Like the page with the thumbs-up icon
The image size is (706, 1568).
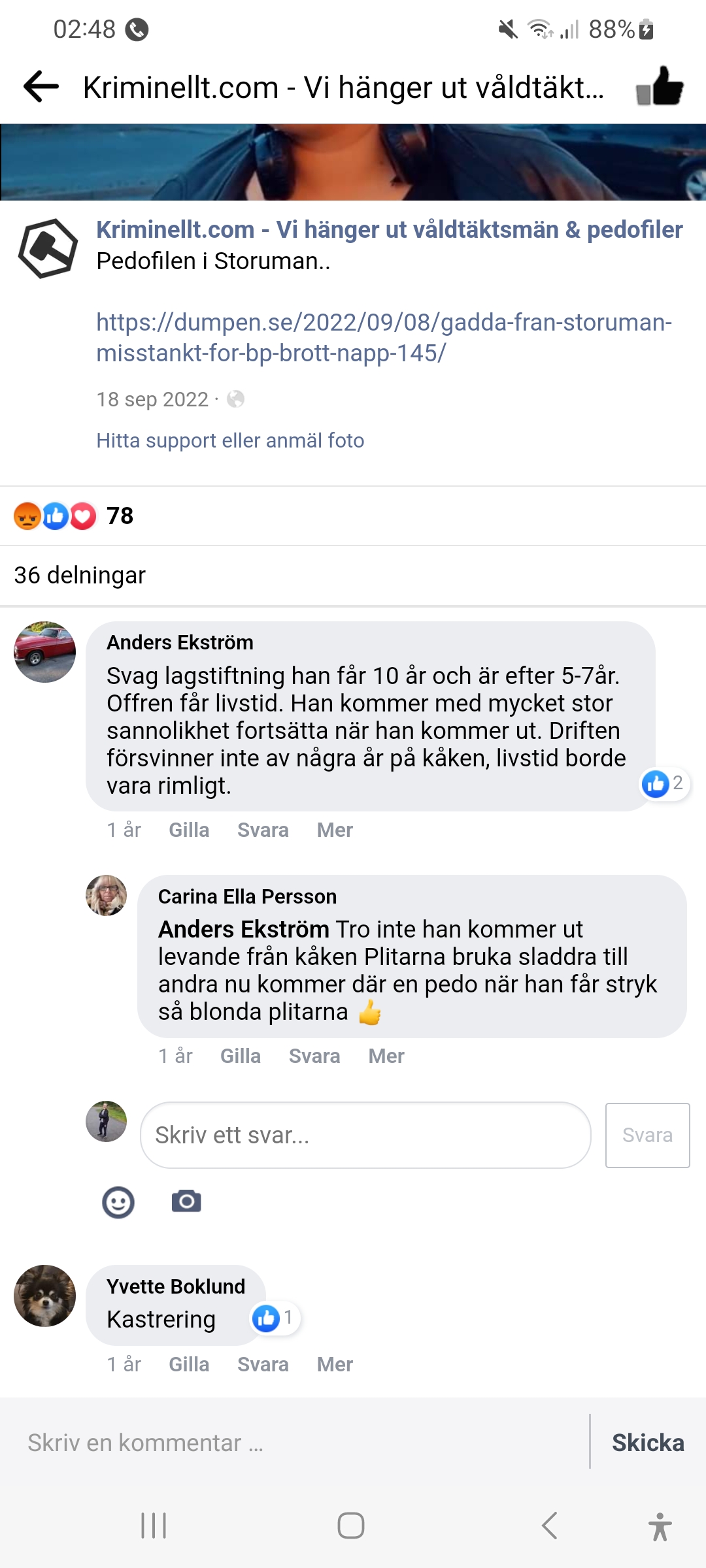tap(660, 86)
